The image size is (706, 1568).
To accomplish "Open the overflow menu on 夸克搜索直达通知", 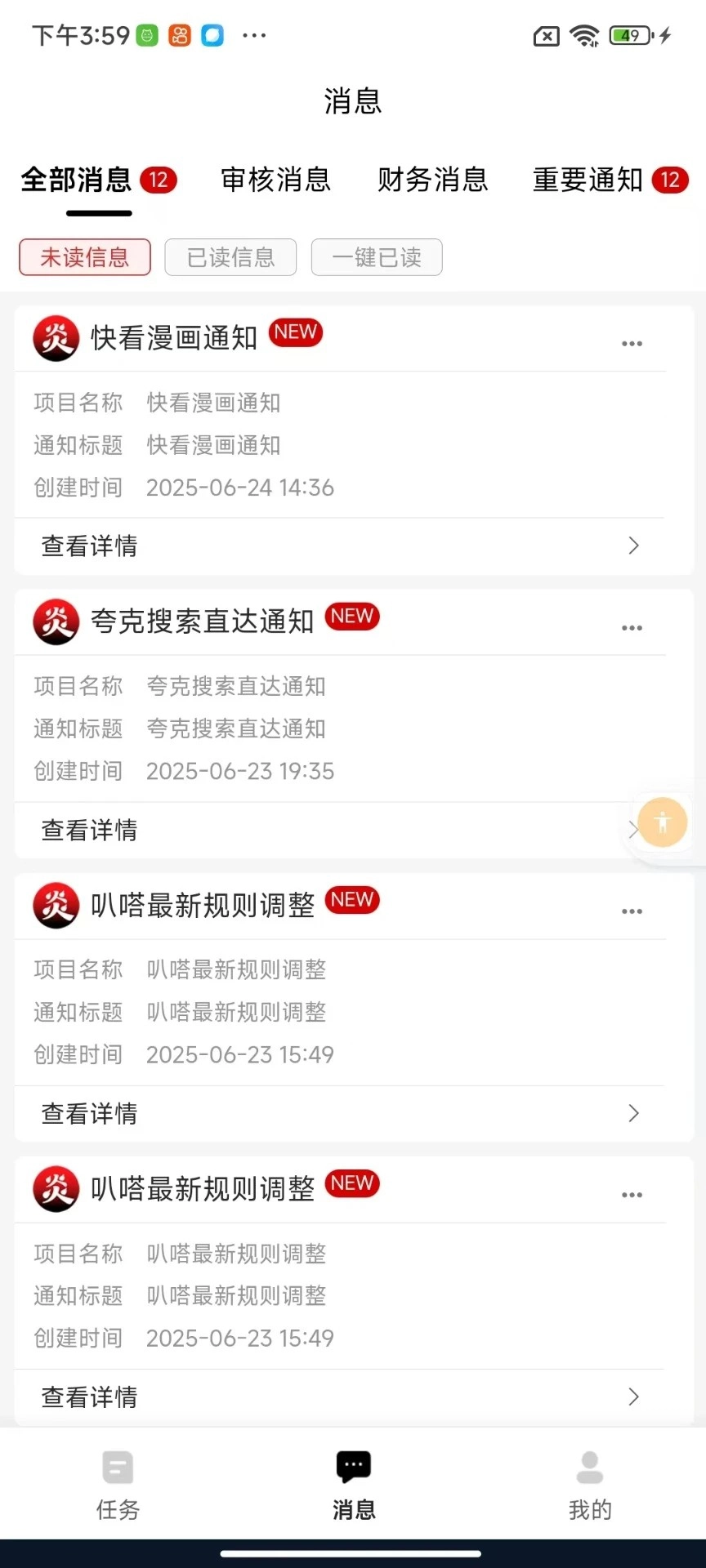I will click(x=632, y=628).
